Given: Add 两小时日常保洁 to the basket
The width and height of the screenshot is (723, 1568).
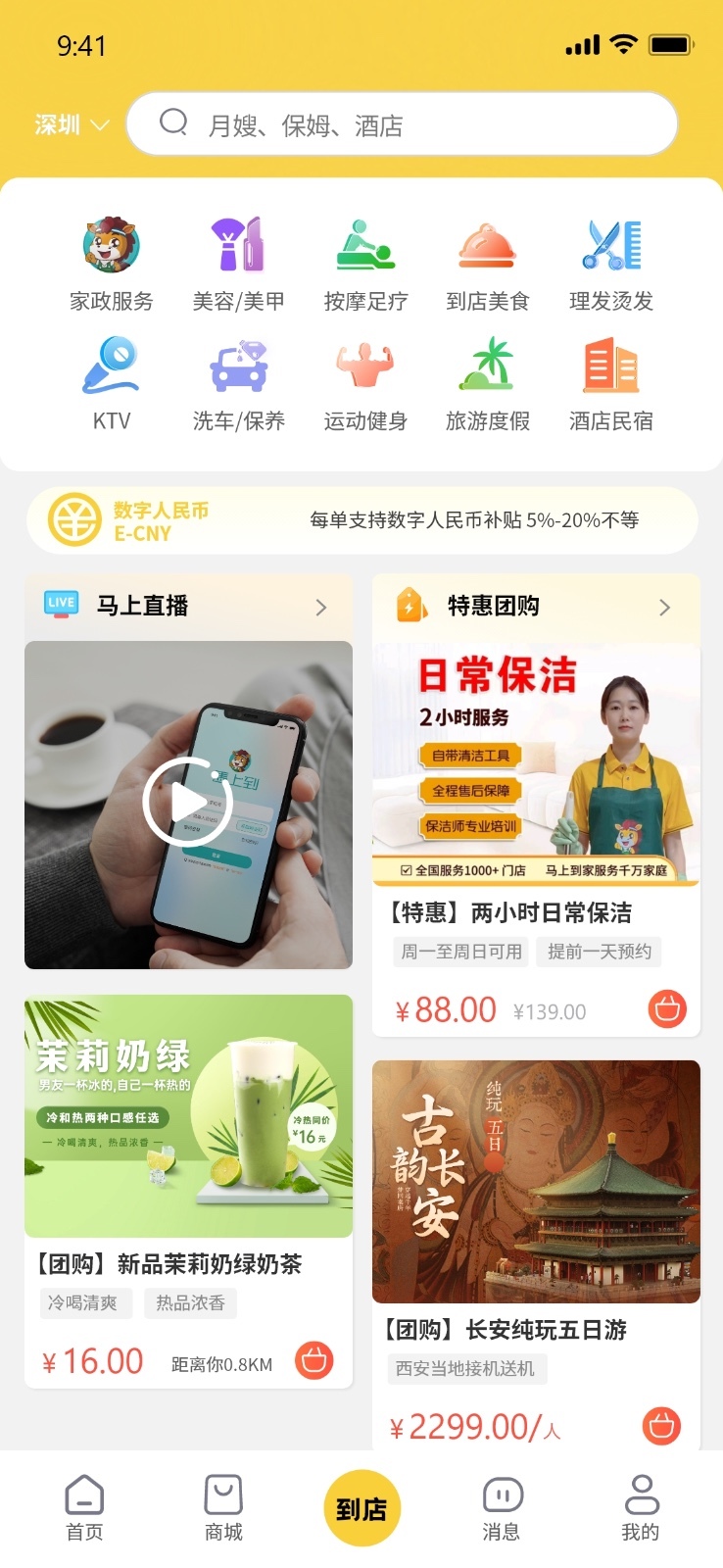Looking at the screenshot, I should 667,1008.
